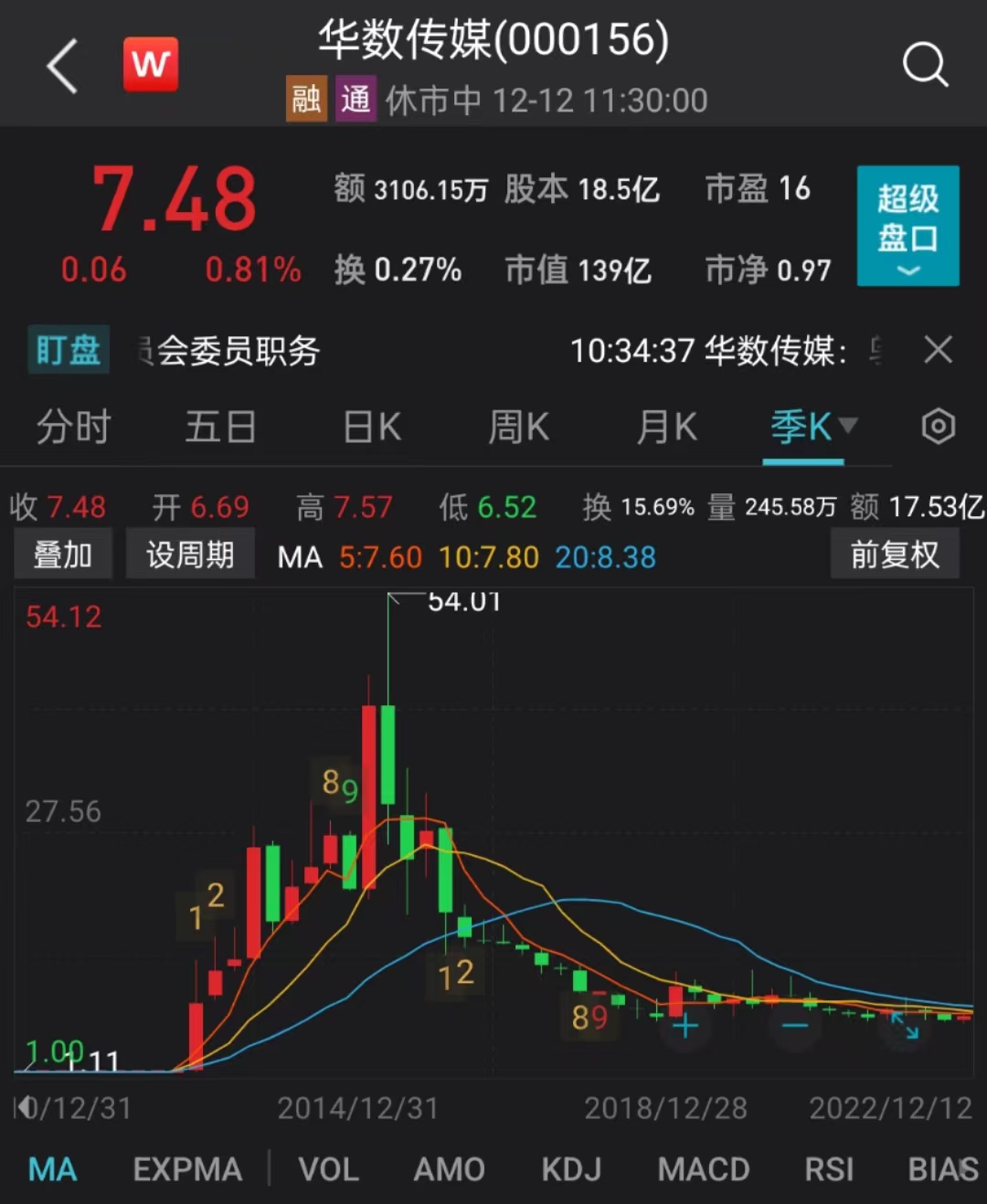Select the 日K tab
The image size is (987, 1204).
click(x=372, y=427)
